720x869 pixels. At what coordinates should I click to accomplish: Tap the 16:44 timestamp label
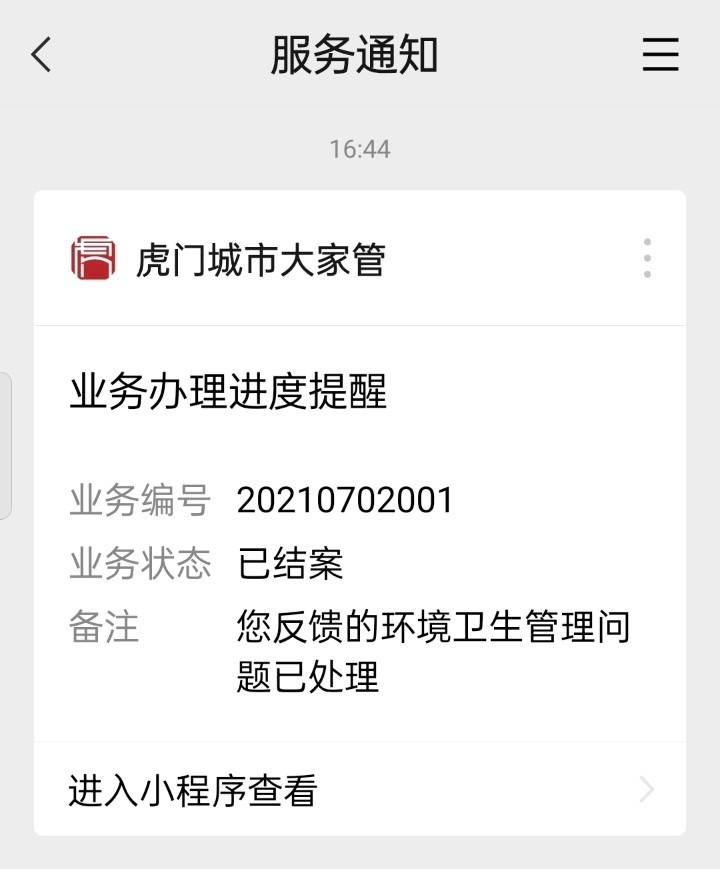(360, 150)
